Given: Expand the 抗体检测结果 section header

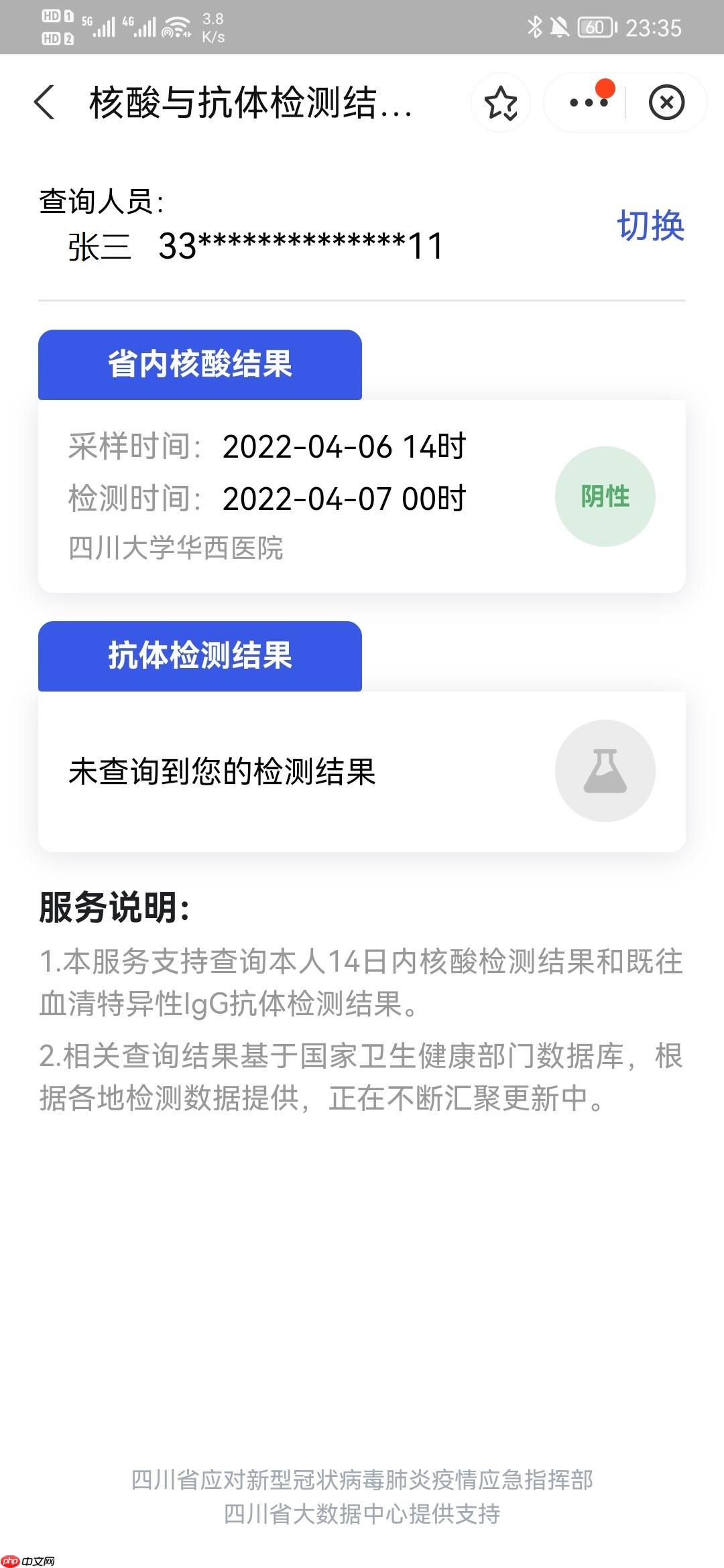Looking at the screenshot, I should 199,657.
